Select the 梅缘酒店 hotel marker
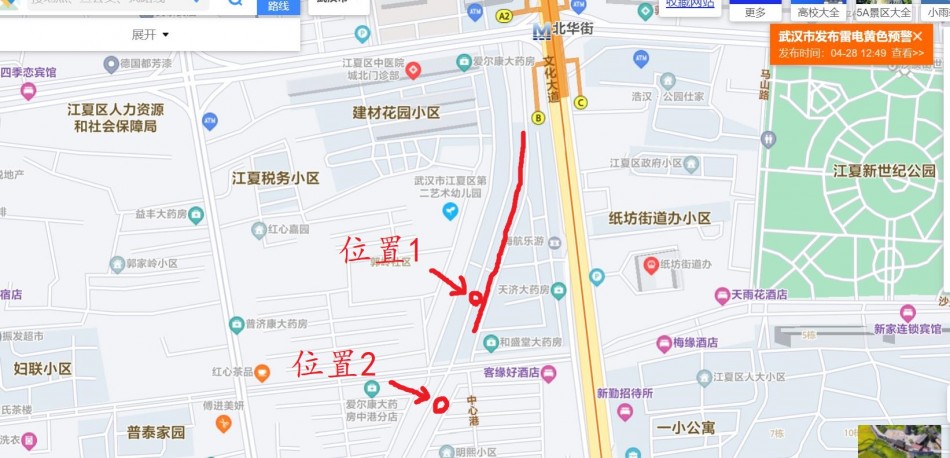This screenshot has height=458, width=950. click(663, 343)
